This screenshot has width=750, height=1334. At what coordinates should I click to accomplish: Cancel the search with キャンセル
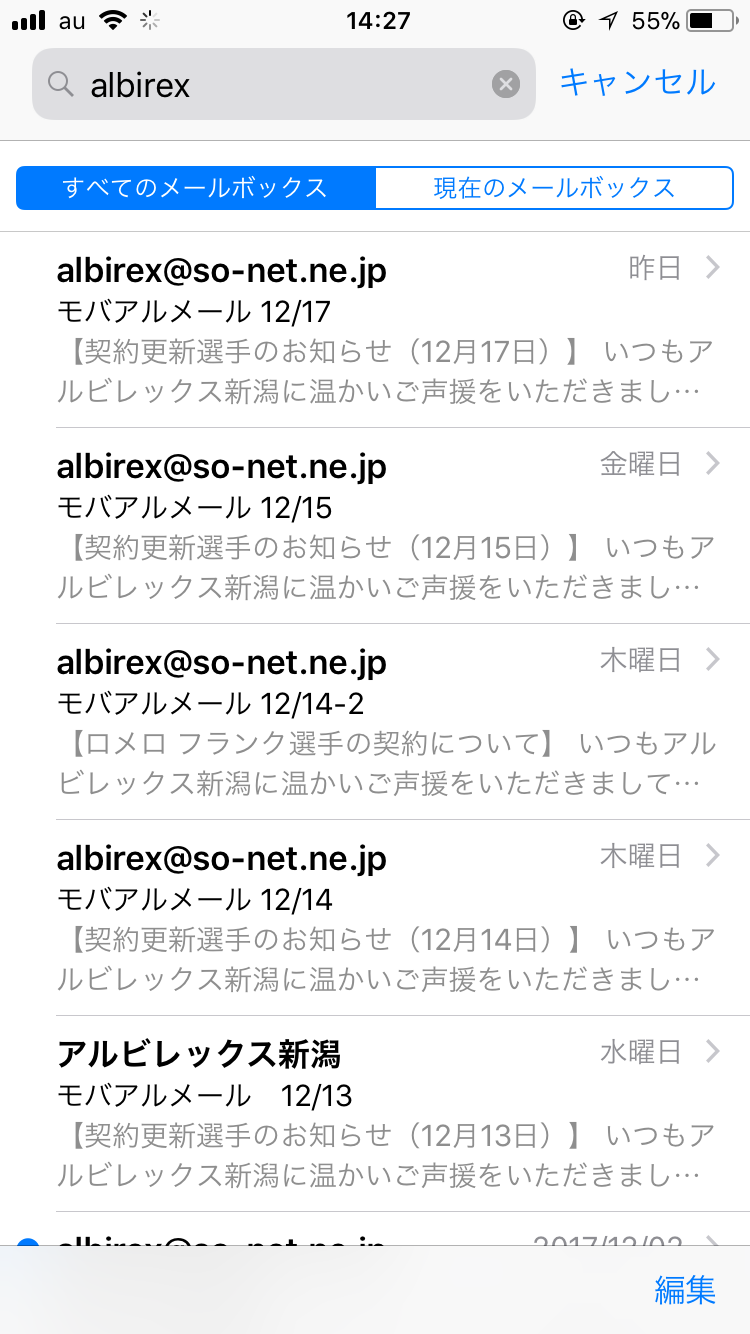637,82
